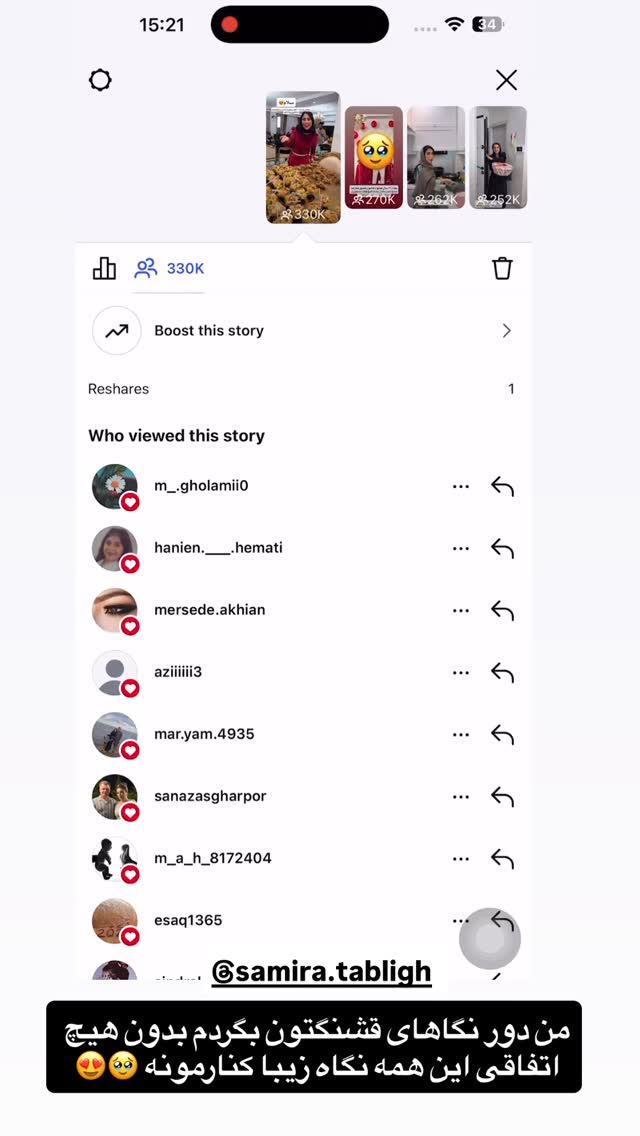Open Boost this story
The height and width of the screenshot is (1136, 640).
[x=303, y=331]
